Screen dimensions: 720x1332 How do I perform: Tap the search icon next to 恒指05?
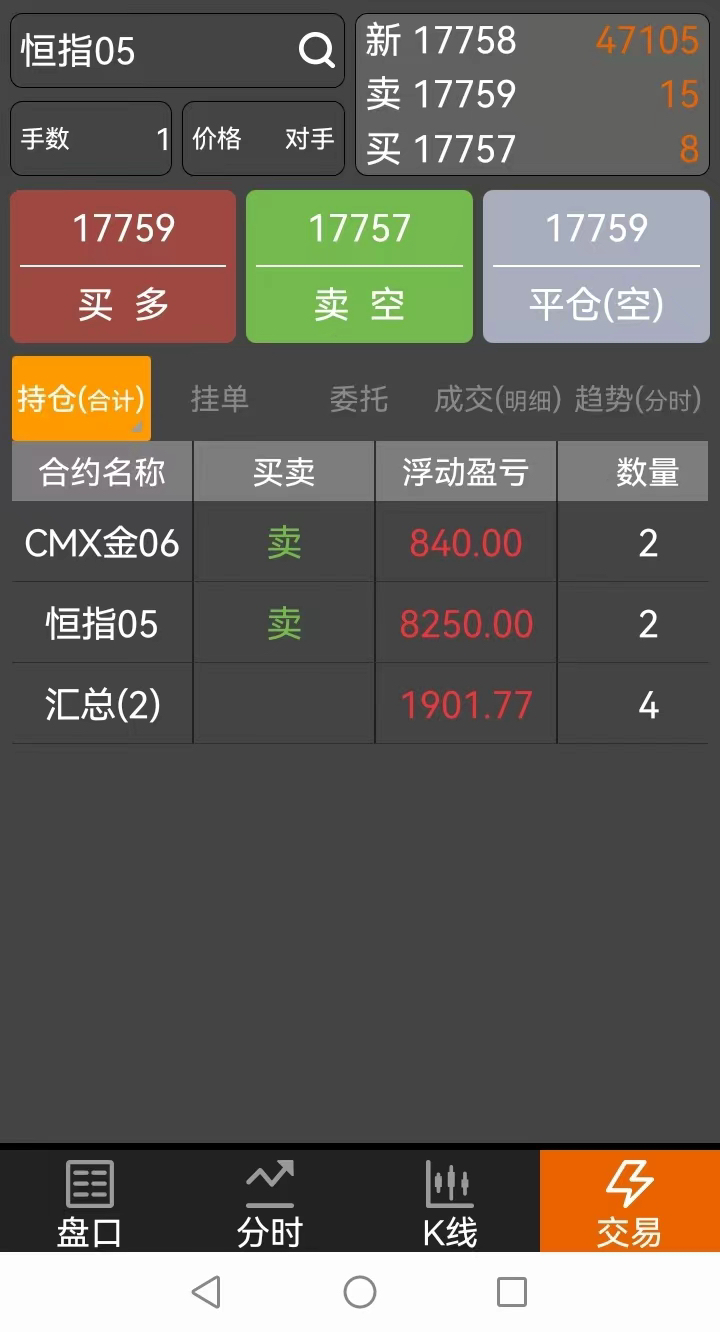tap(316, 50)
